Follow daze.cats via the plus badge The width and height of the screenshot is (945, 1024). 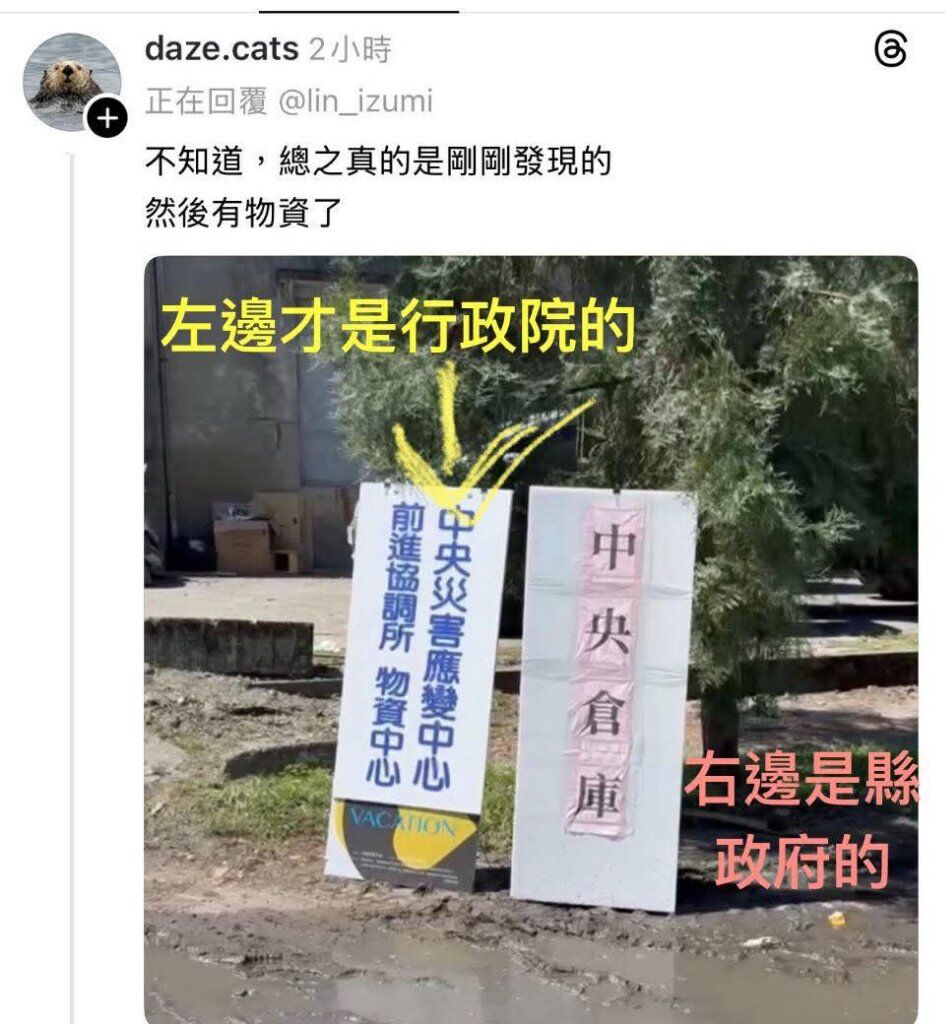(106, 121)
